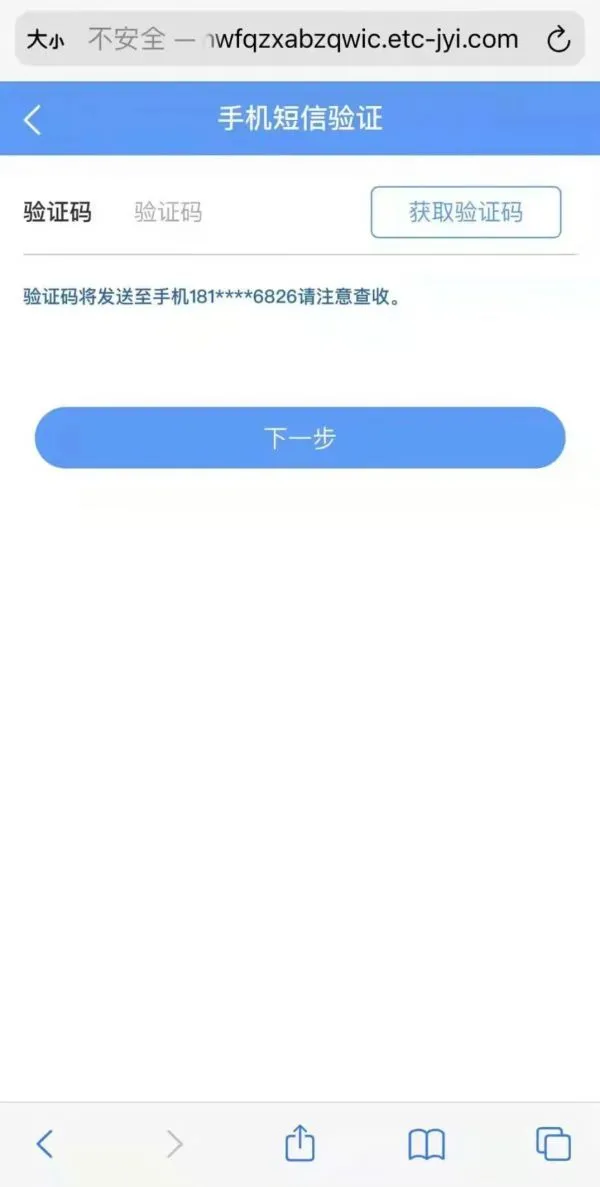This screenshot has width=600, height=1187.
Task: Tap the 验证码 input field
Action: 242,212
